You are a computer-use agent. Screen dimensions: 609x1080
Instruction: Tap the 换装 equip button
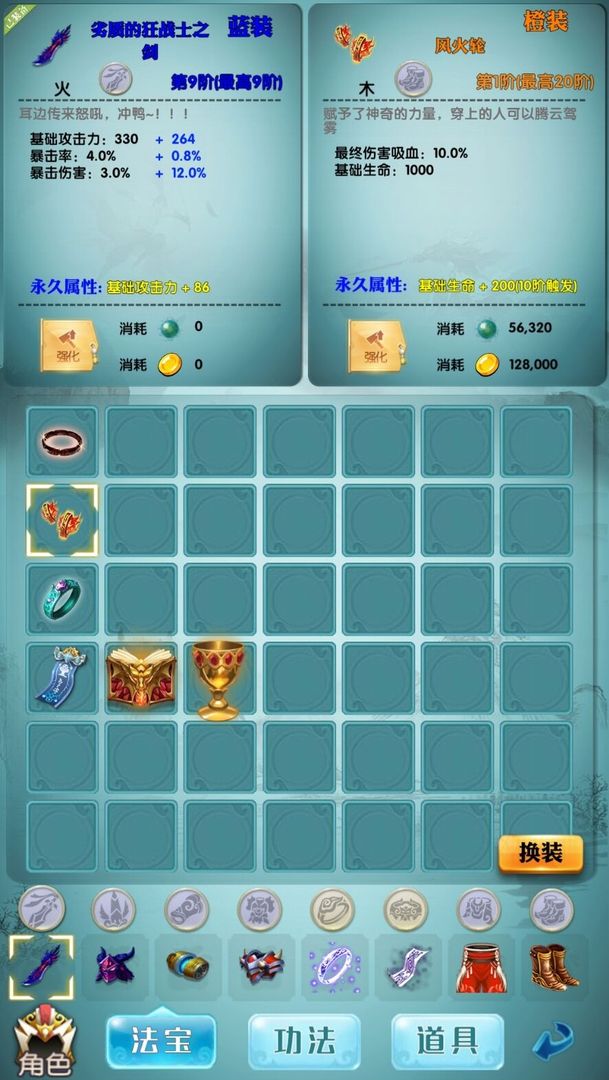point(540,853)
